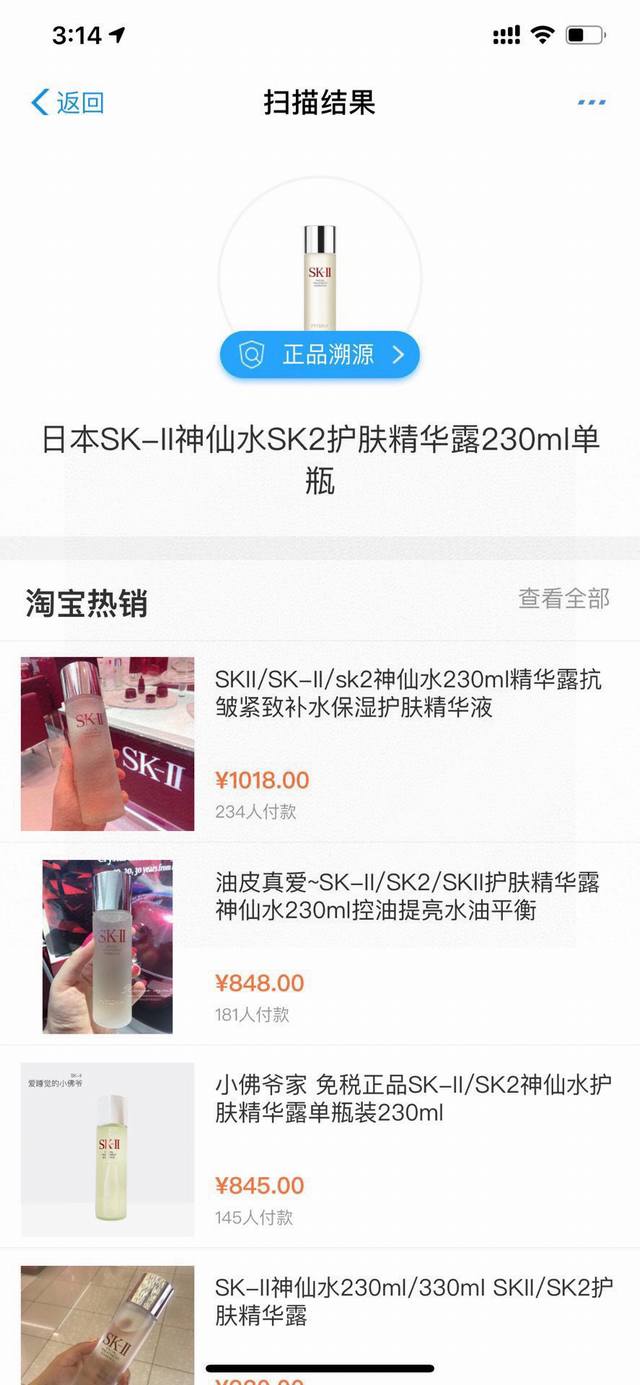Open the three-dot more options menu
This screenshot has height=1385, width=640.
591,102
